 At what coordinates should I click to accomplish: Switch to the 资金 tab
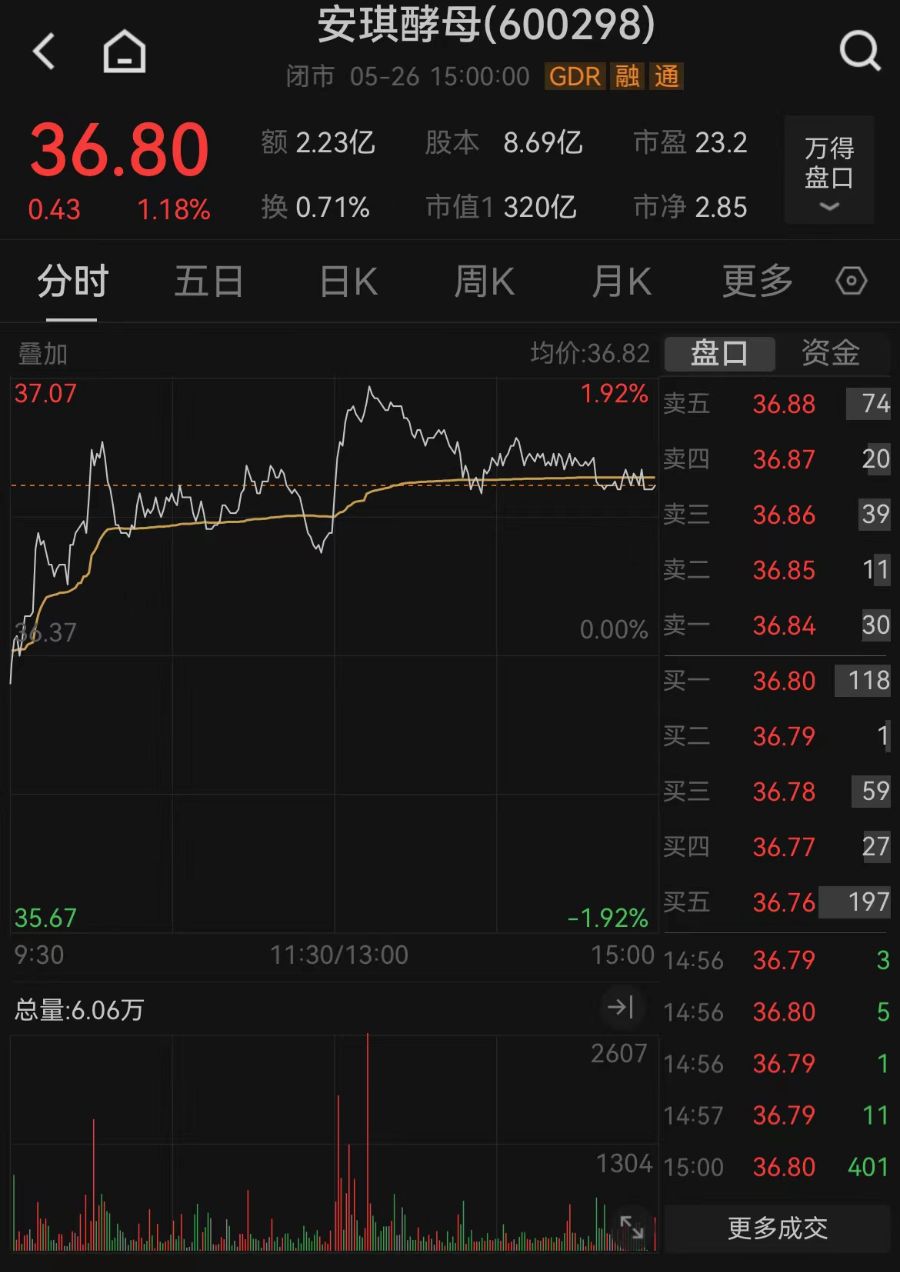coord(830,353)
